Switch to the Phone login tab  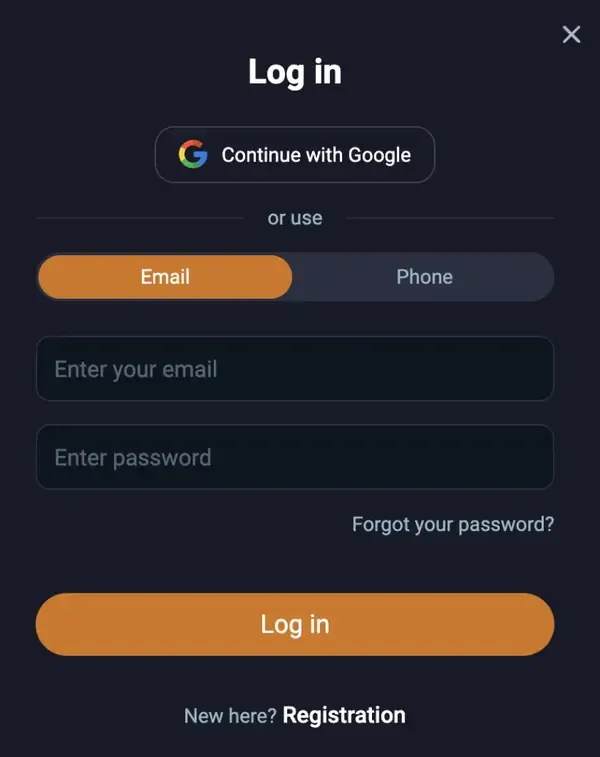click(x=424, y=277)
